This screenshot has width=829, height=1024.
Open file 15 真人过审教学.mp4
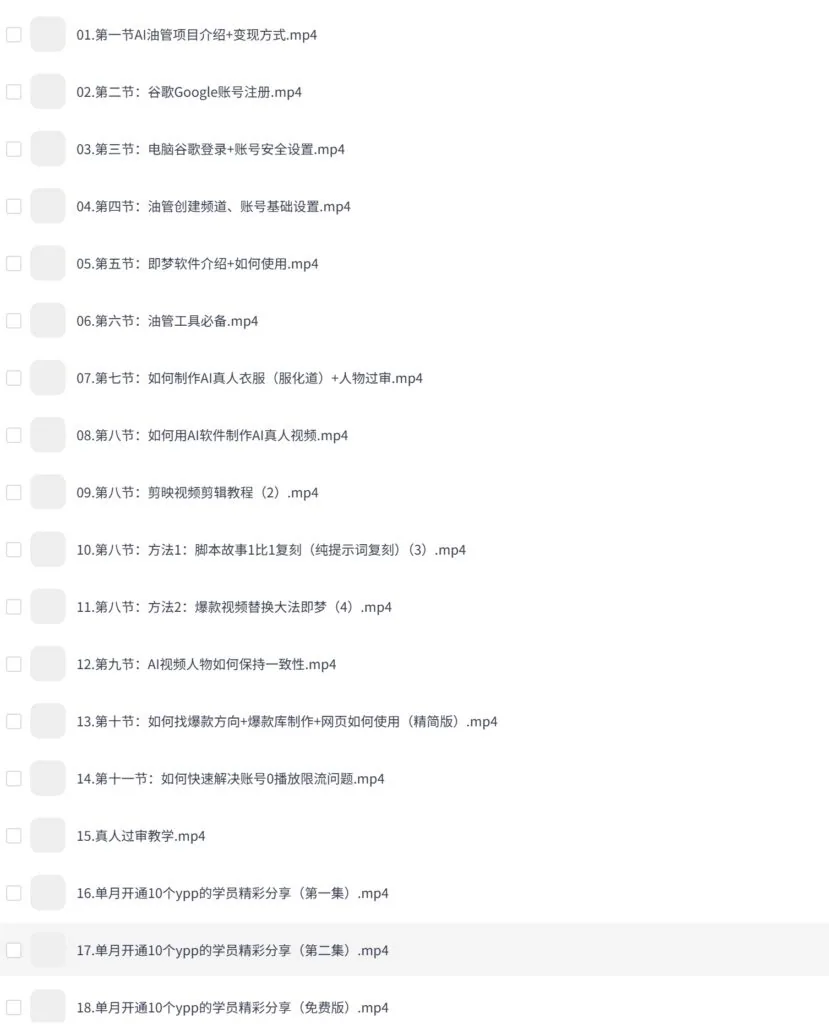click(140, 836)
